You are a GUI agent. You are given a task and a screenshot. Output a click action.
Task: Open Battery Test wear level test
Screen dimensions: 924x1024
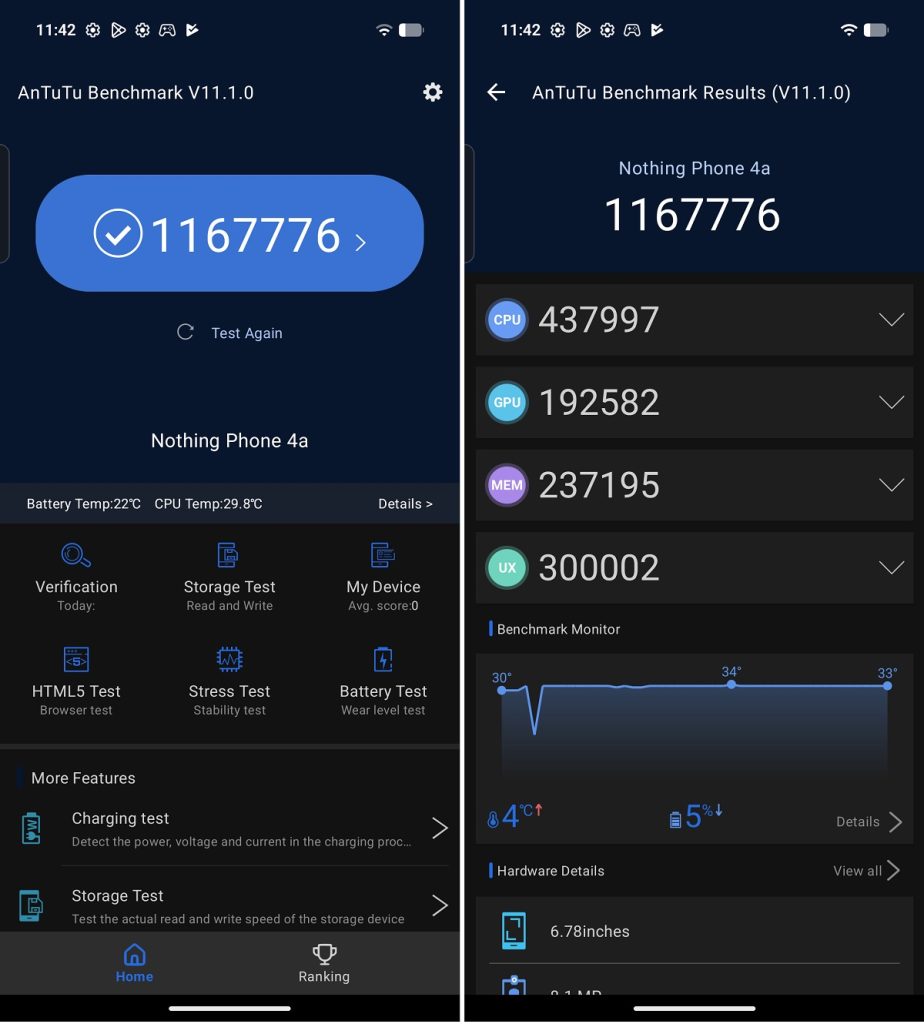click(383, 681)
